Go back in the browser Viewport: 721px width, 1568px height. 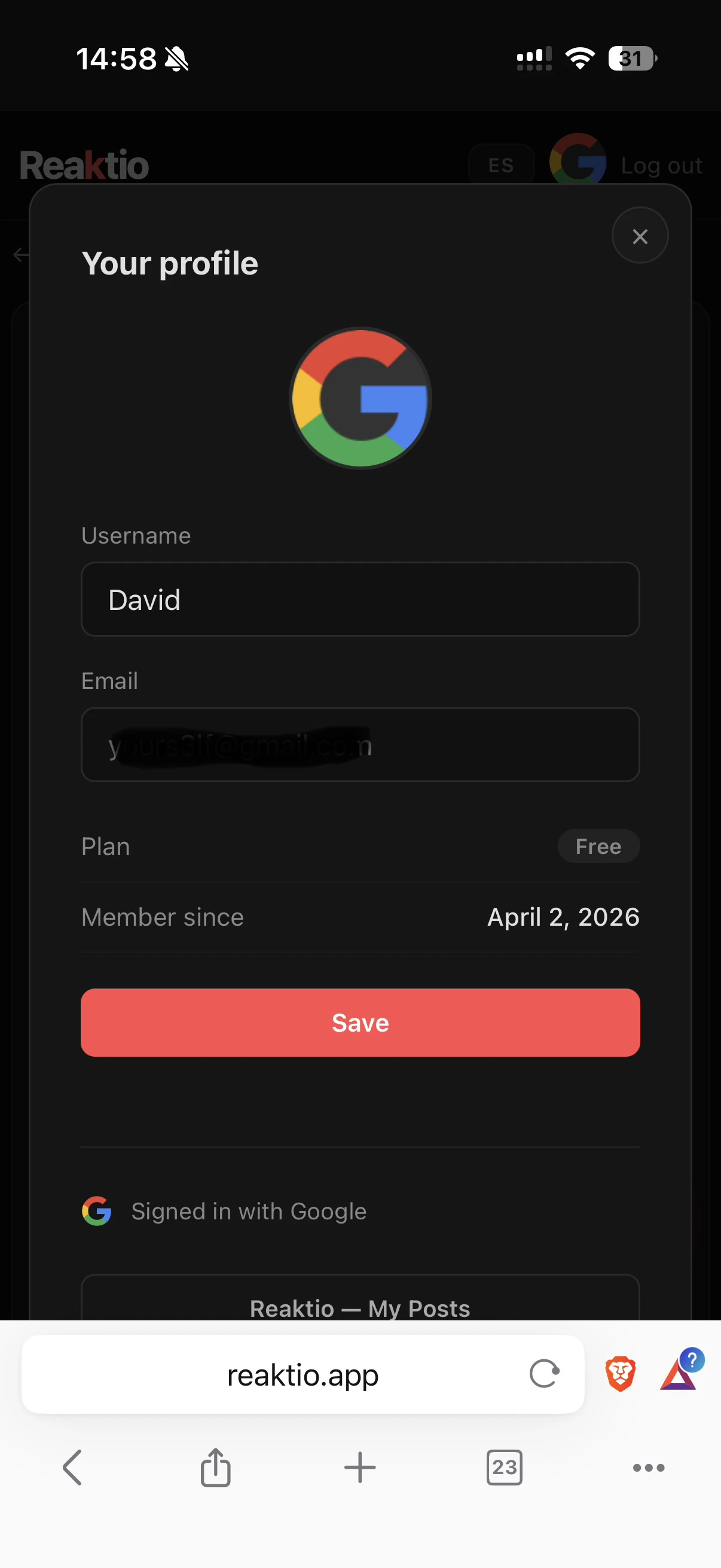72,1467
